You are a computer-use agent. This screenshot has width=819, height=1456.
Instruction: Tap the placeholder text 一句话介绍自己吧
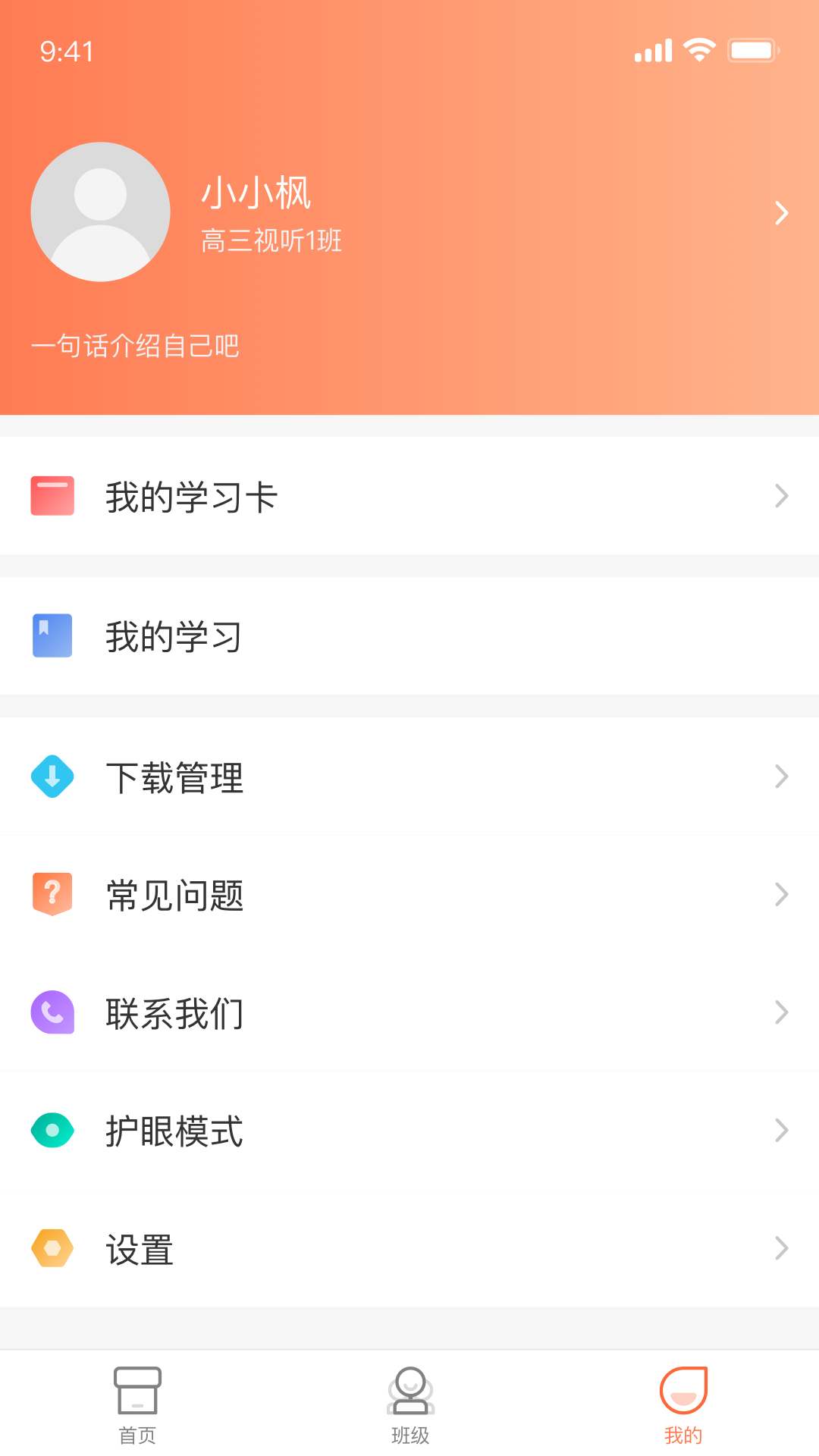click(x=135, y=345)
